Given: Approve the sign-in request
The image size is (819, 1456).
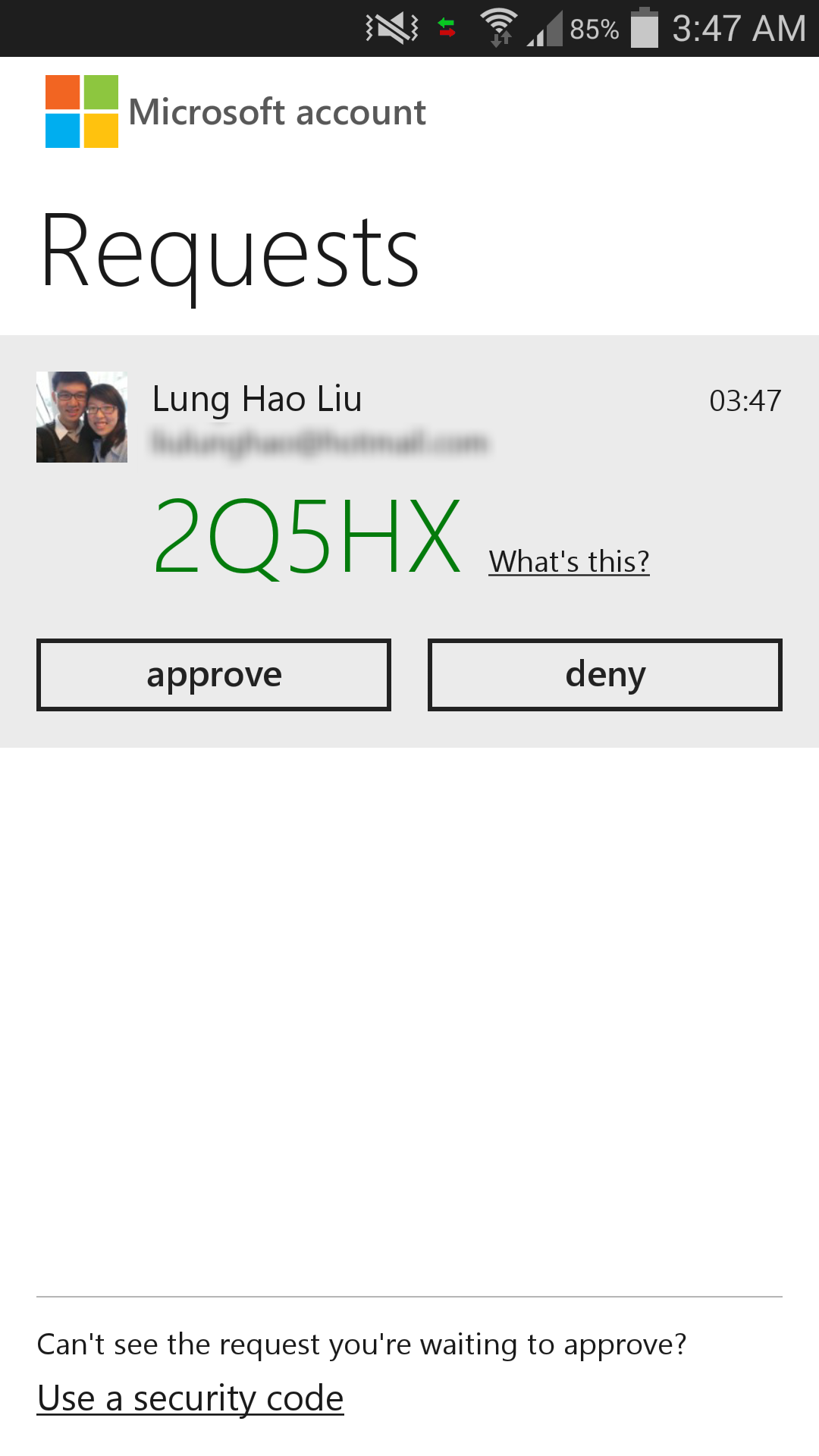Looking at the screenshot, I should click(x=214, y=675).
